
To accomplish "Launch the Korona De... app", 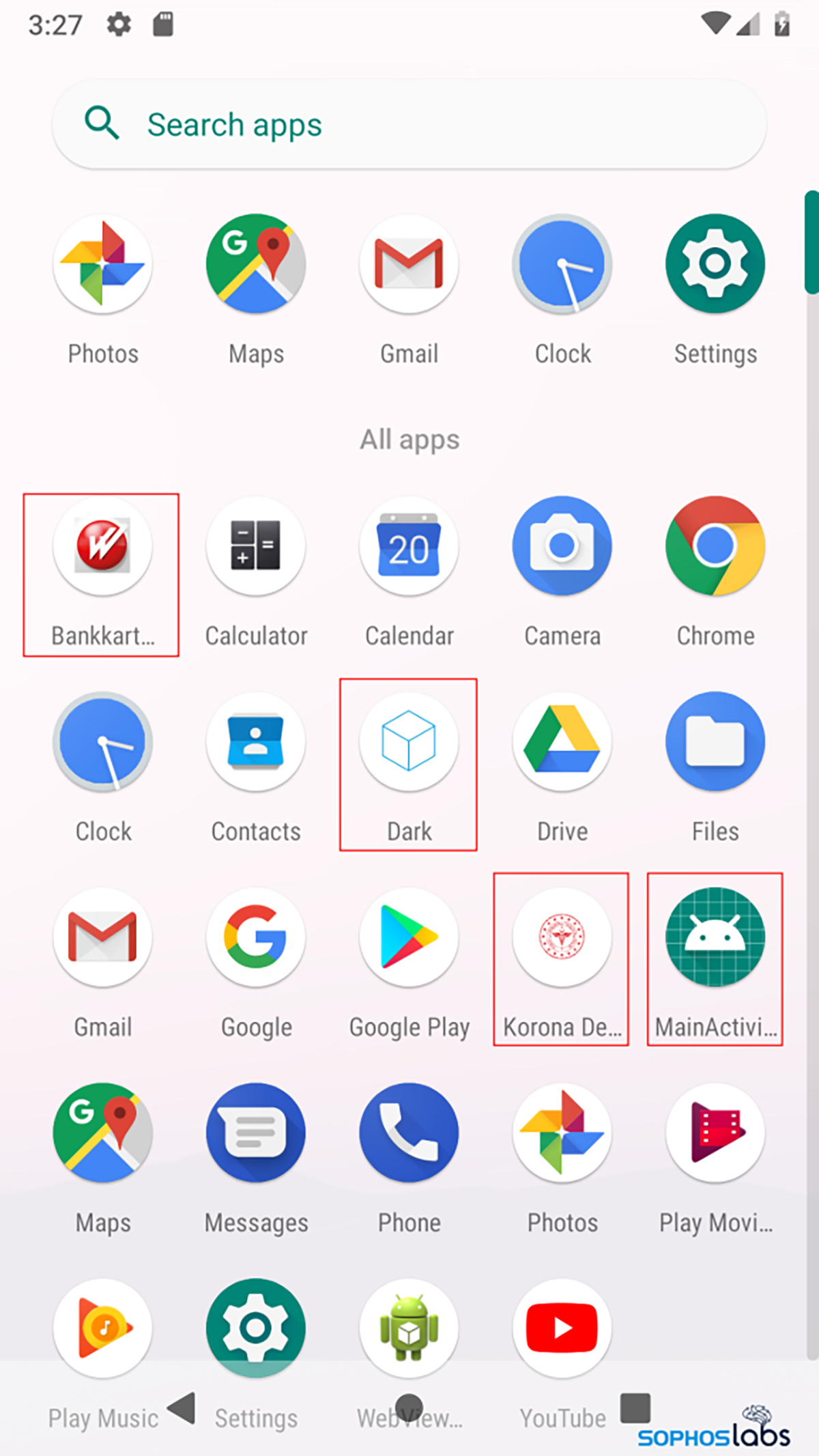I will click(562, 937).
